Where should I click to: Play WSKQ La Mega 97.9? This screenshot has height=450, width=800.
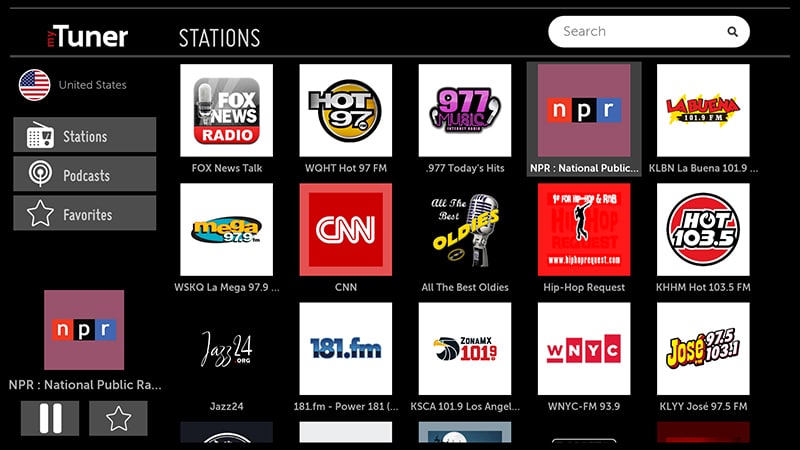pos(226,229)
